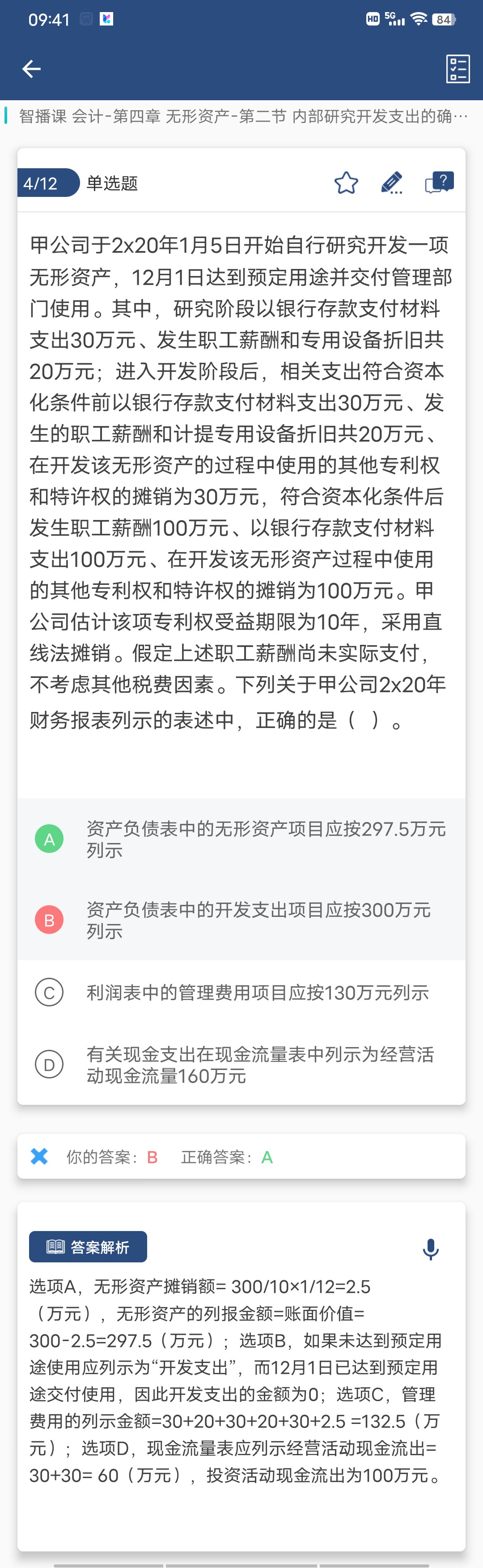Open the answer sheet checklist icon

[x=458, y=69]
